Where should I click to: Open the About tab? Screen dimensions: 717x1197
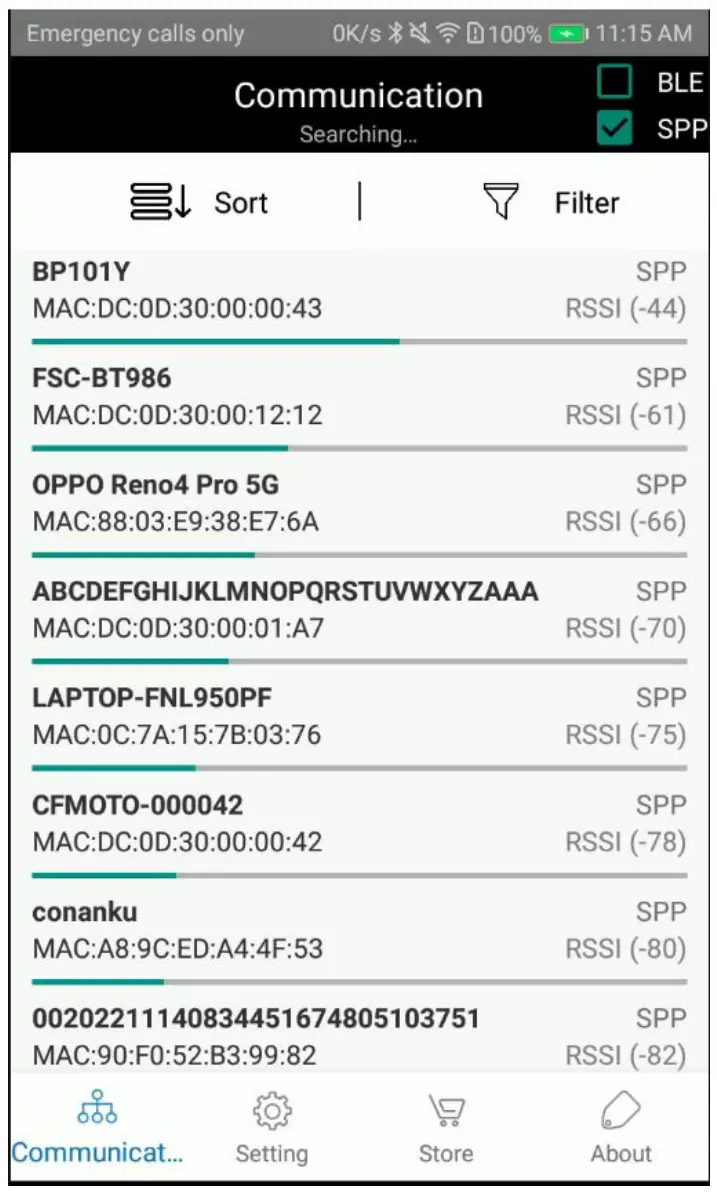pyautogui.click(x=621, y=1128)
